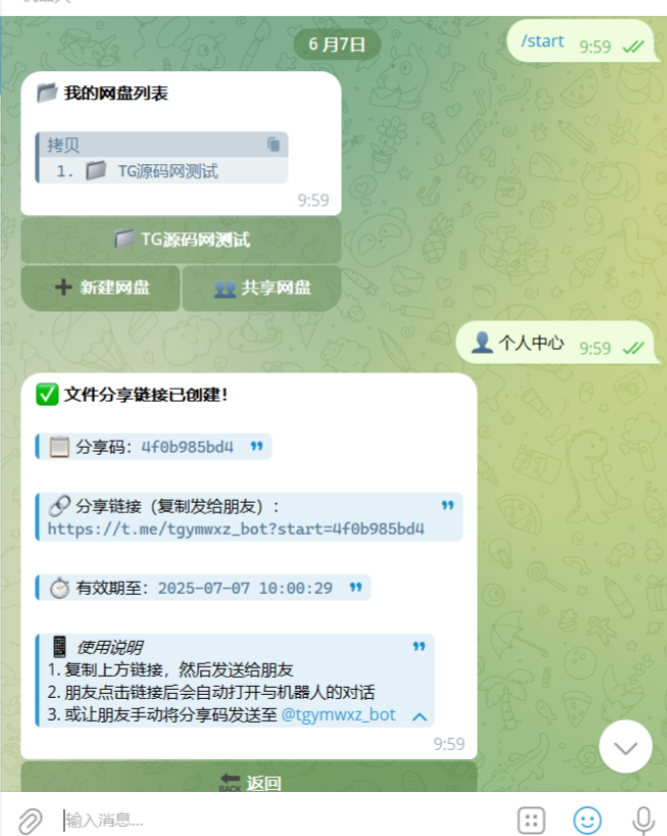Viewport: 667px width, 836px height.
Task: Open the t.me/tgymwxz_bot share link
Action: (236, 529)
